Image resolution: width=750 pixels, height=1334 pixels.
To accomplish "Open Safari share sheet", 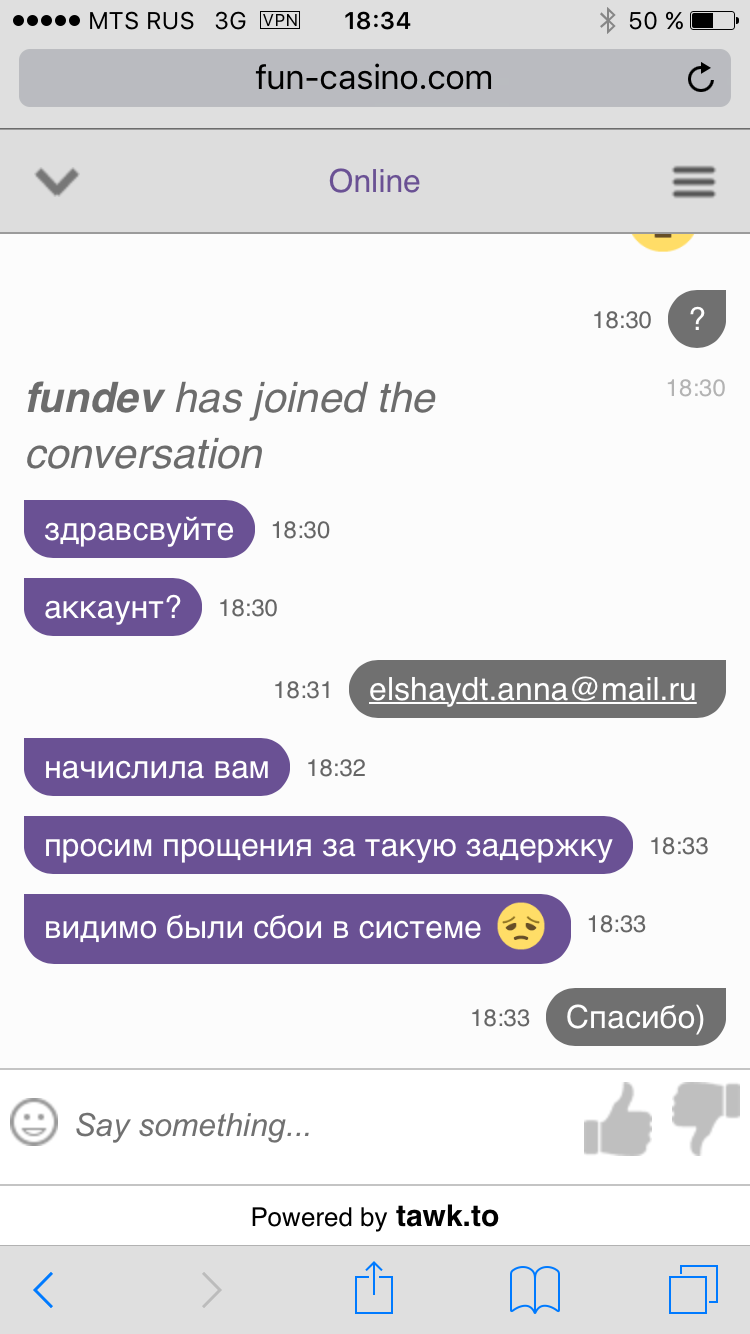I will (x=375, y=1288).
